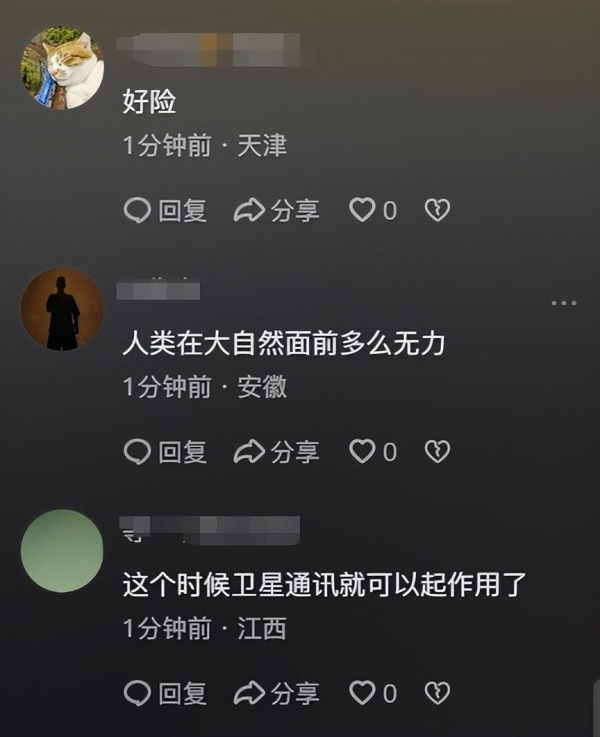The image size is (600, 737).
Task: Dislike the 安徽 user's comment
Action: 437,452
